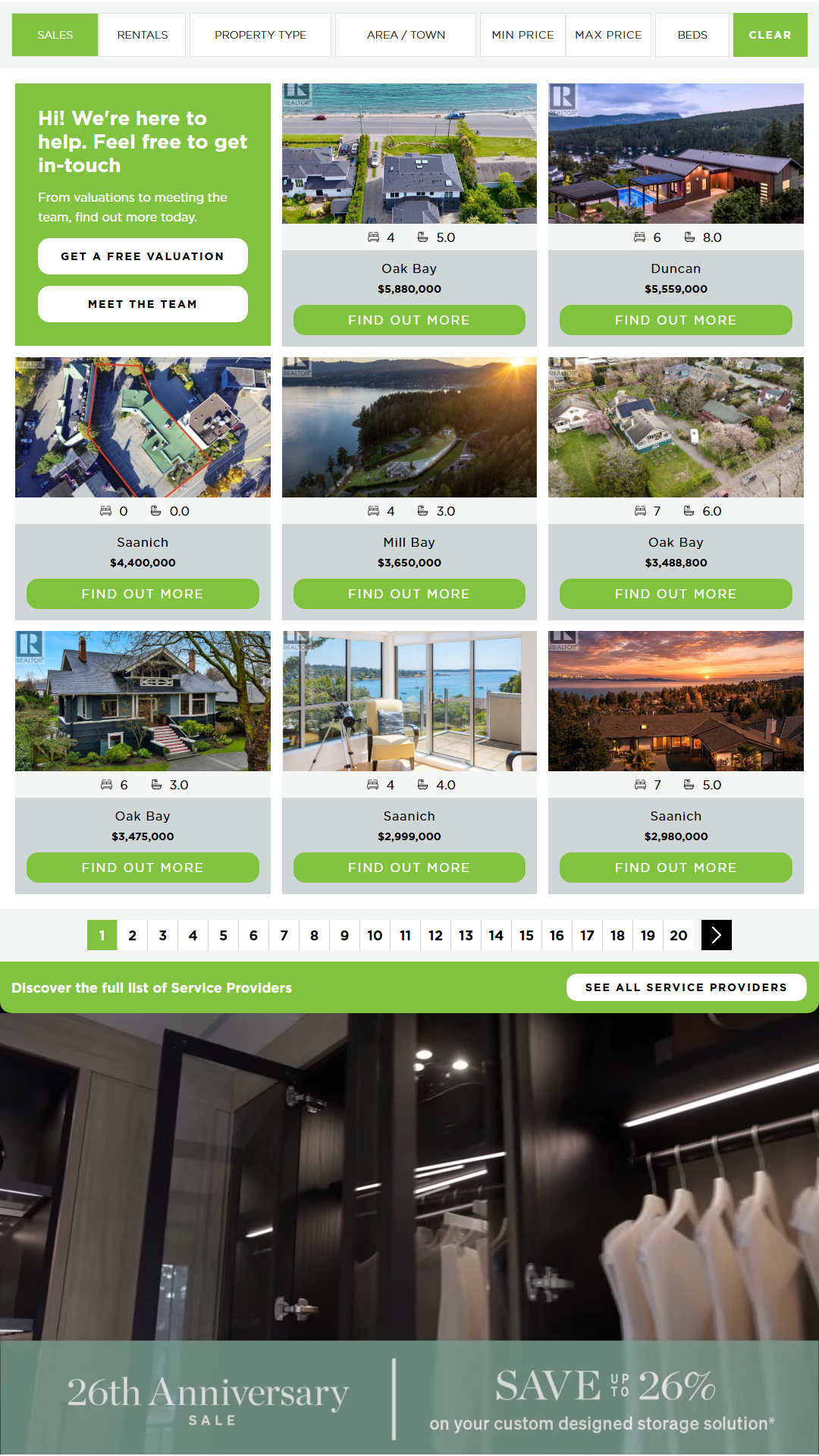
Task: Jump to page 20 of results
Action: [679, 935]
